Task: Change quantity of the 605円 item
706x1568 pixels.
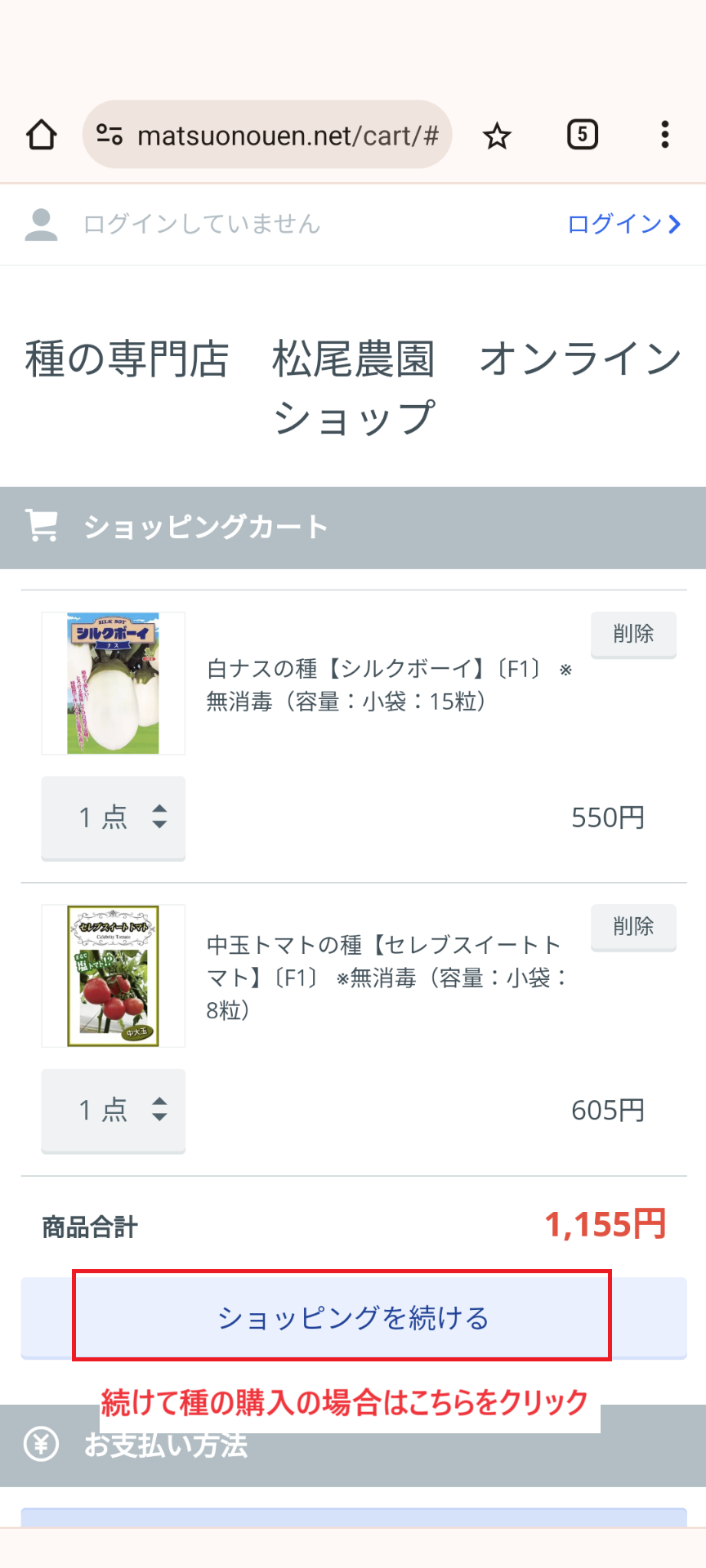Action: point(114,1110)
